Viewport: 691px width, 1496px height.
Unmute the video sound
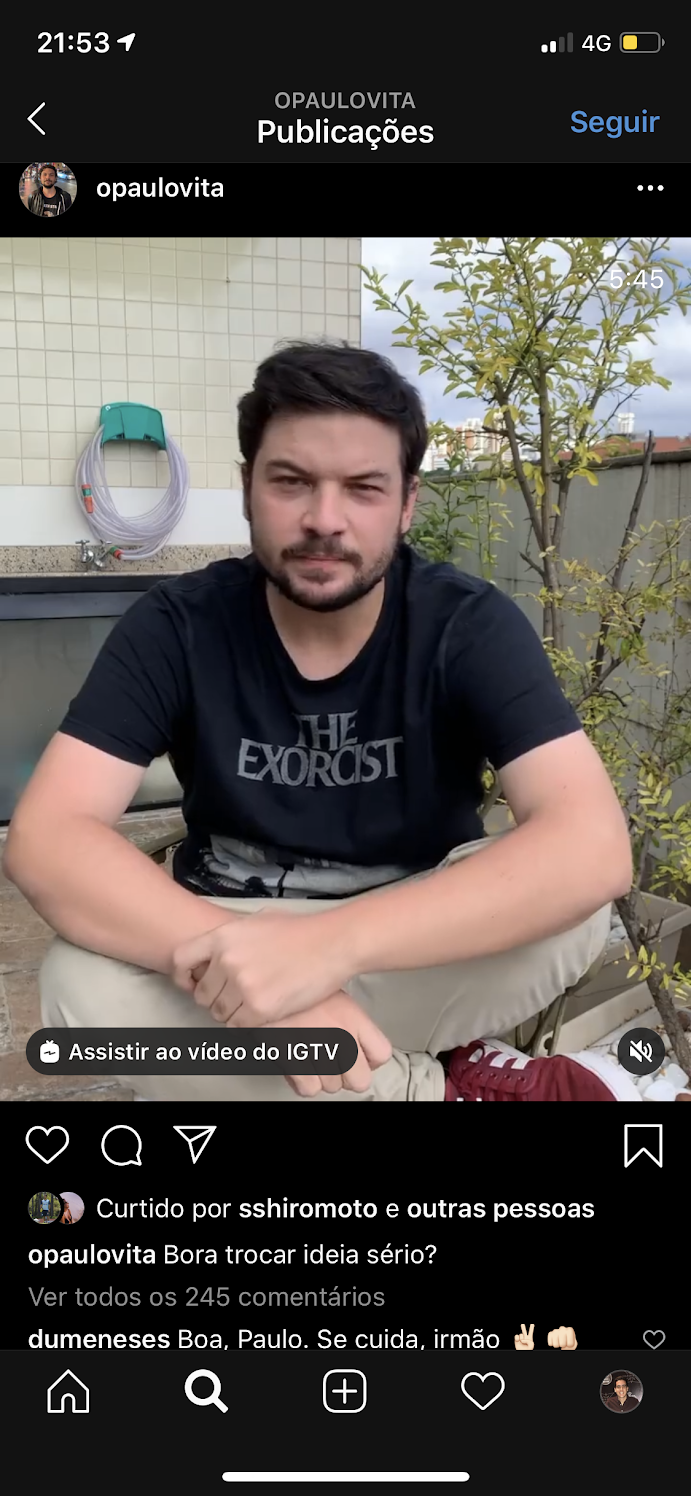[641, 1051]
